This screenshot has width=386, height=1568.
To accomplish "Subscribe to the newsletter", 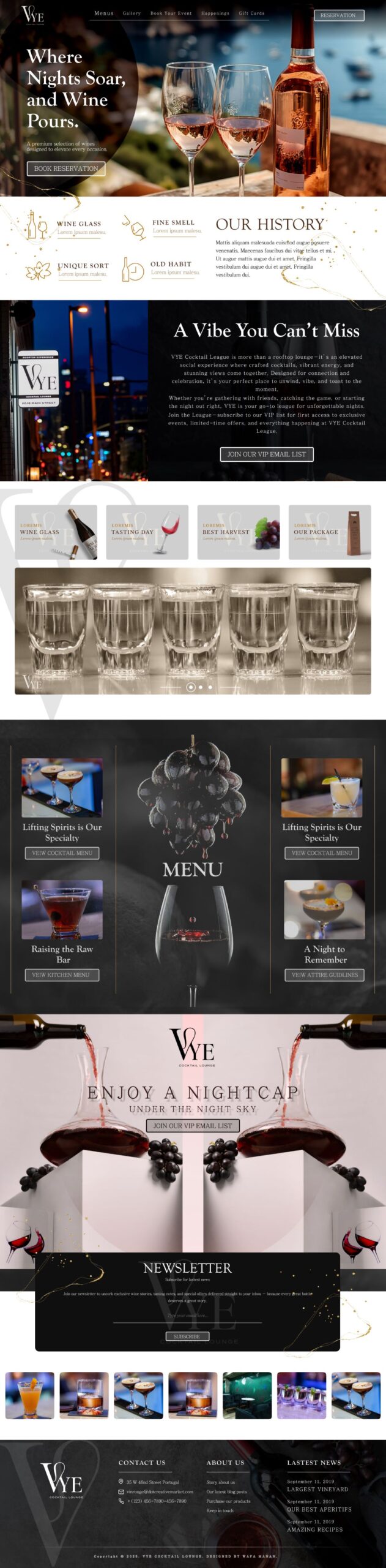I will click(187, 1336).
